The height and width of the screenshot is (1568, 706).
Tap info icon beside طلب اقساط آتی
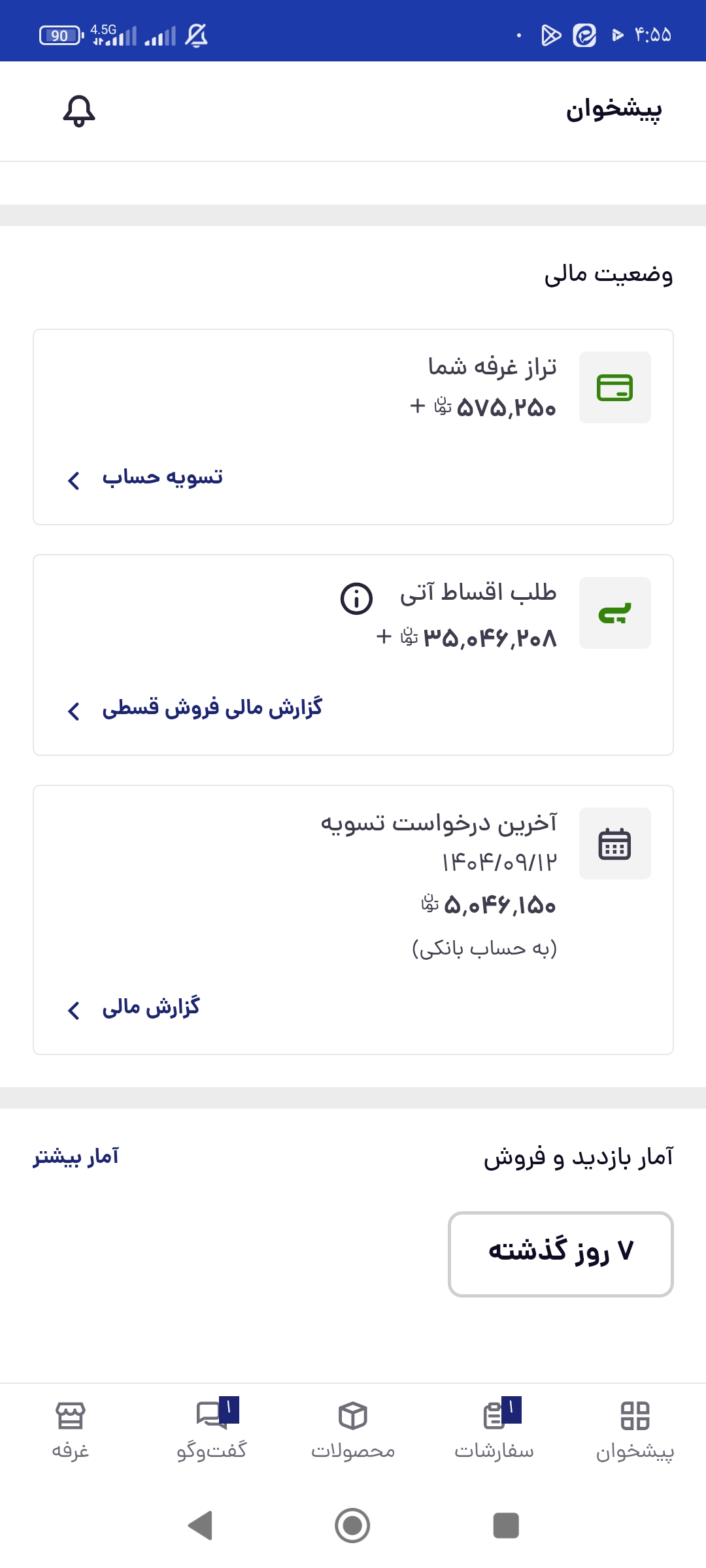pos(356,598)
